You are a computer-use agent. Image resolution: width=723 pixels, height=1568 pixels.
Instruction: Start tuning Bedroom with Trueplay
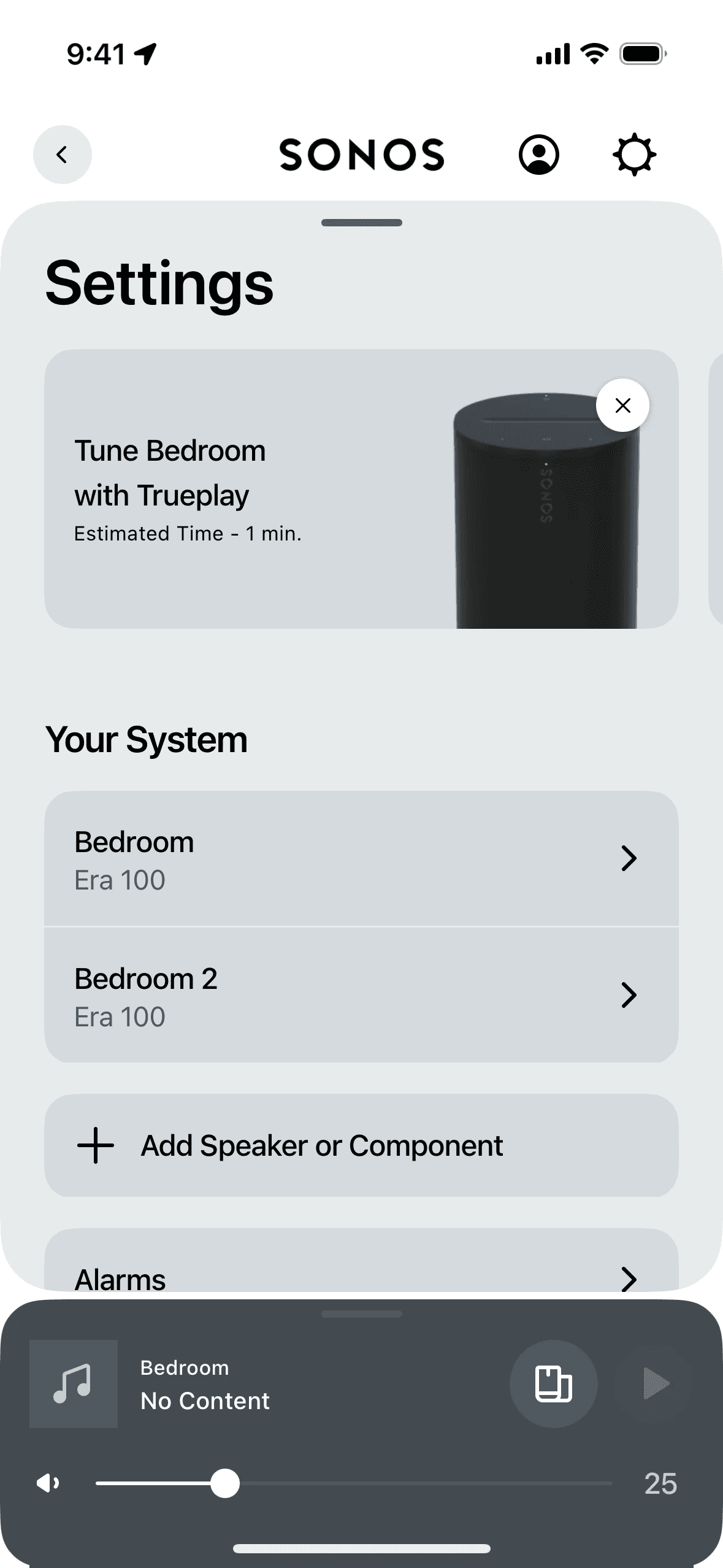pos(245,489)
